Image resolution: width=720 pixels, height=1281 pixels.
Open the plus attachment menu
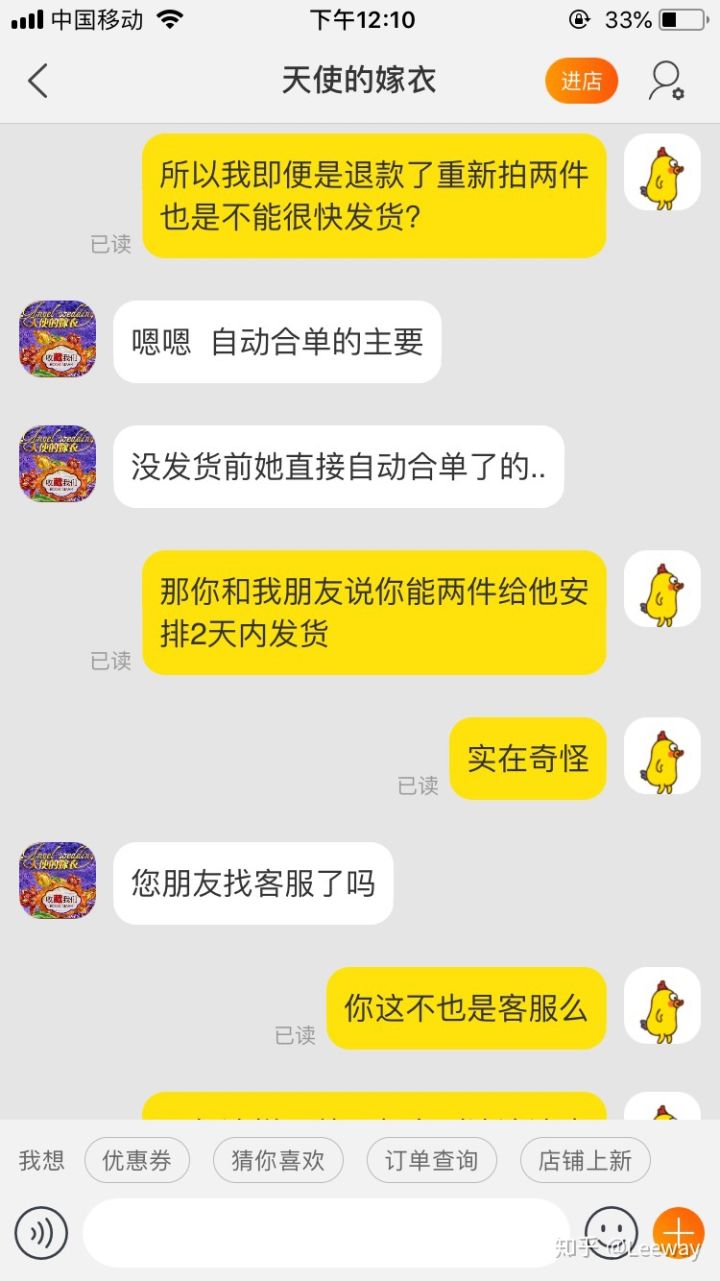679,1232
